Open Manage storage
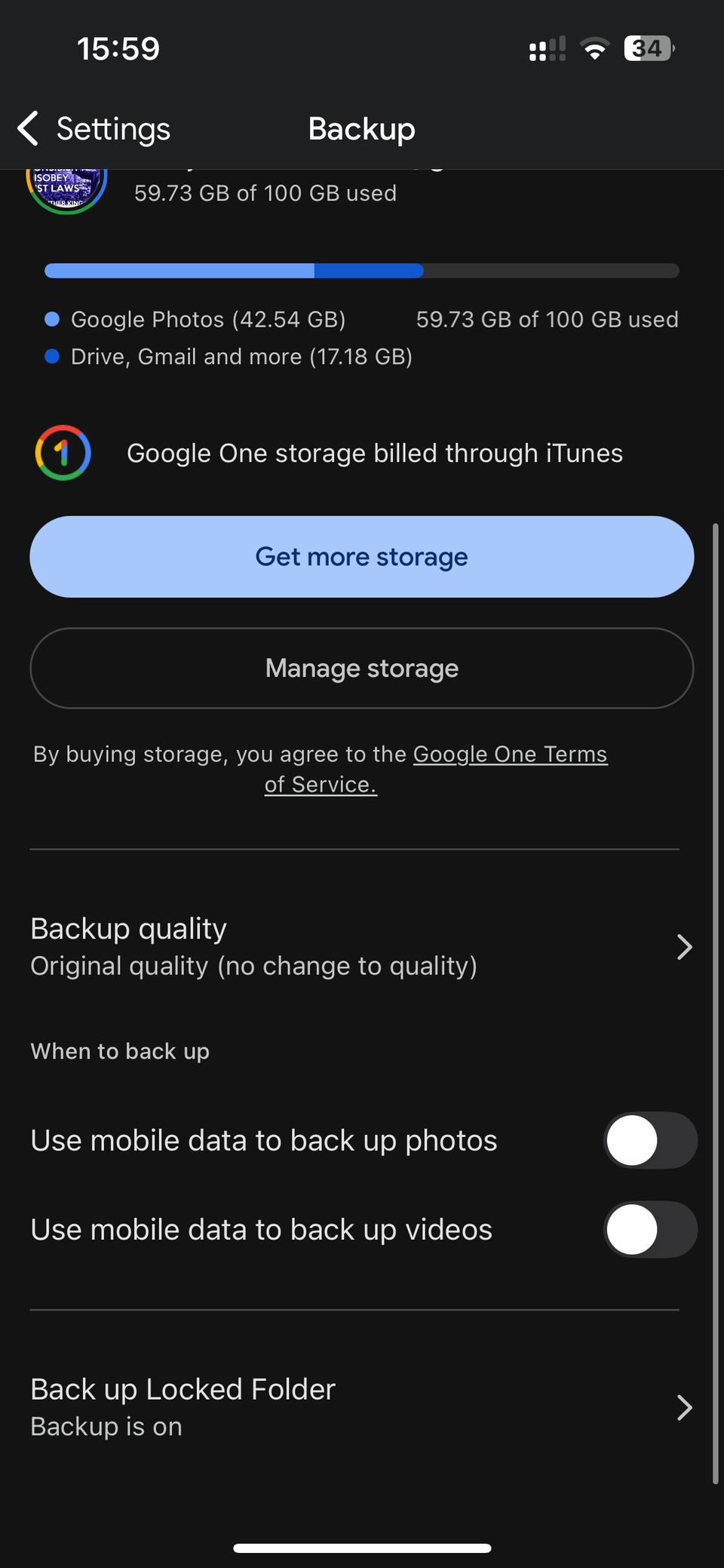 tap(361, 669)
